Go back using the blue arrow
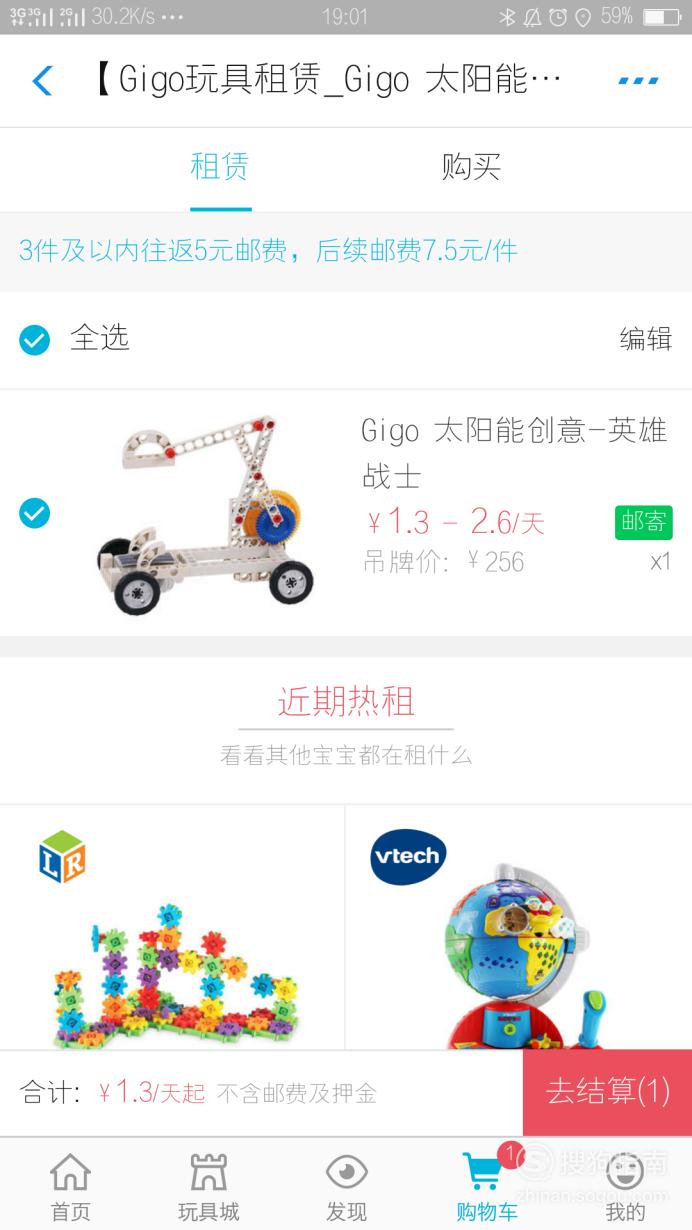Image resolution: width=692 pixels, height=1230 pixels. pos(42,80)
